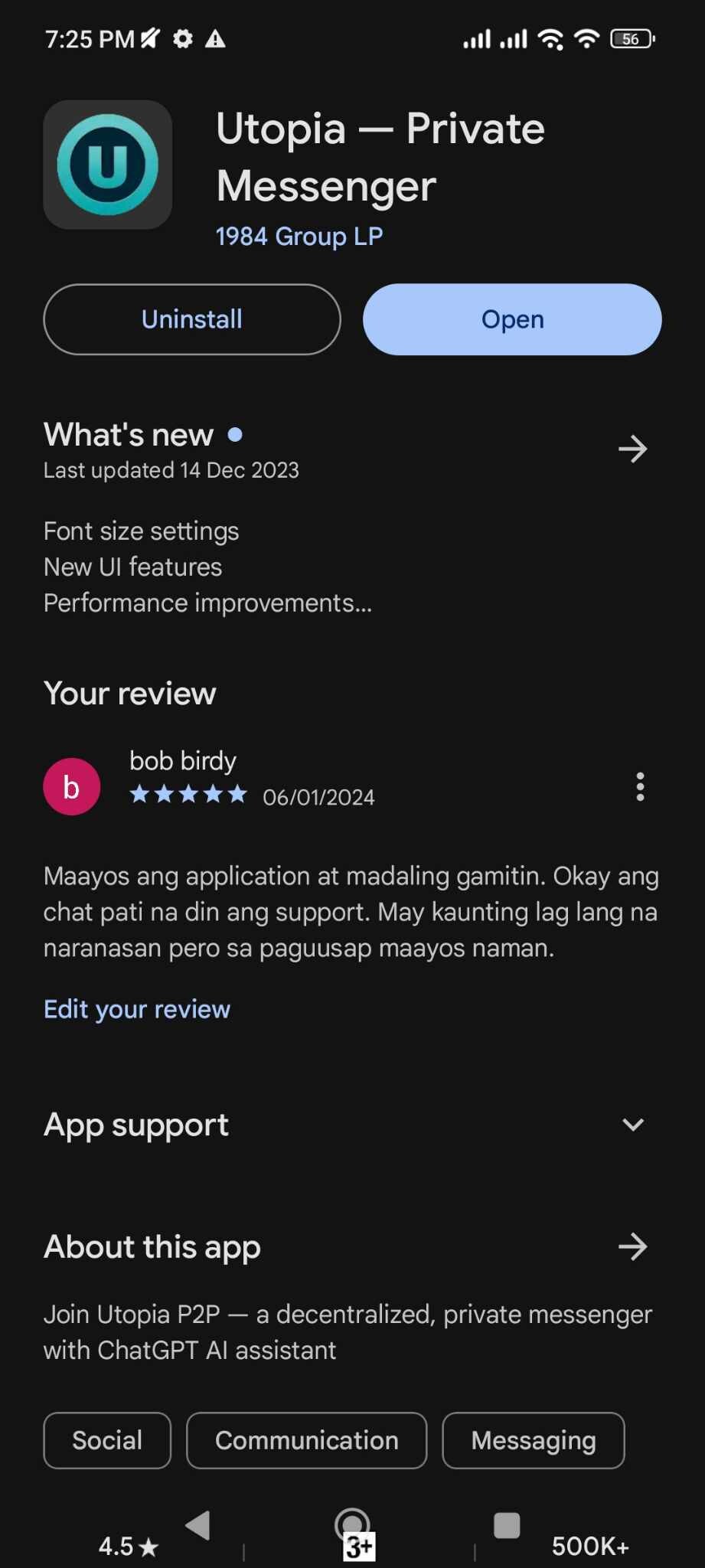Open review options three-dot menu
This screenshot has width=705, height=1568.
640,787
